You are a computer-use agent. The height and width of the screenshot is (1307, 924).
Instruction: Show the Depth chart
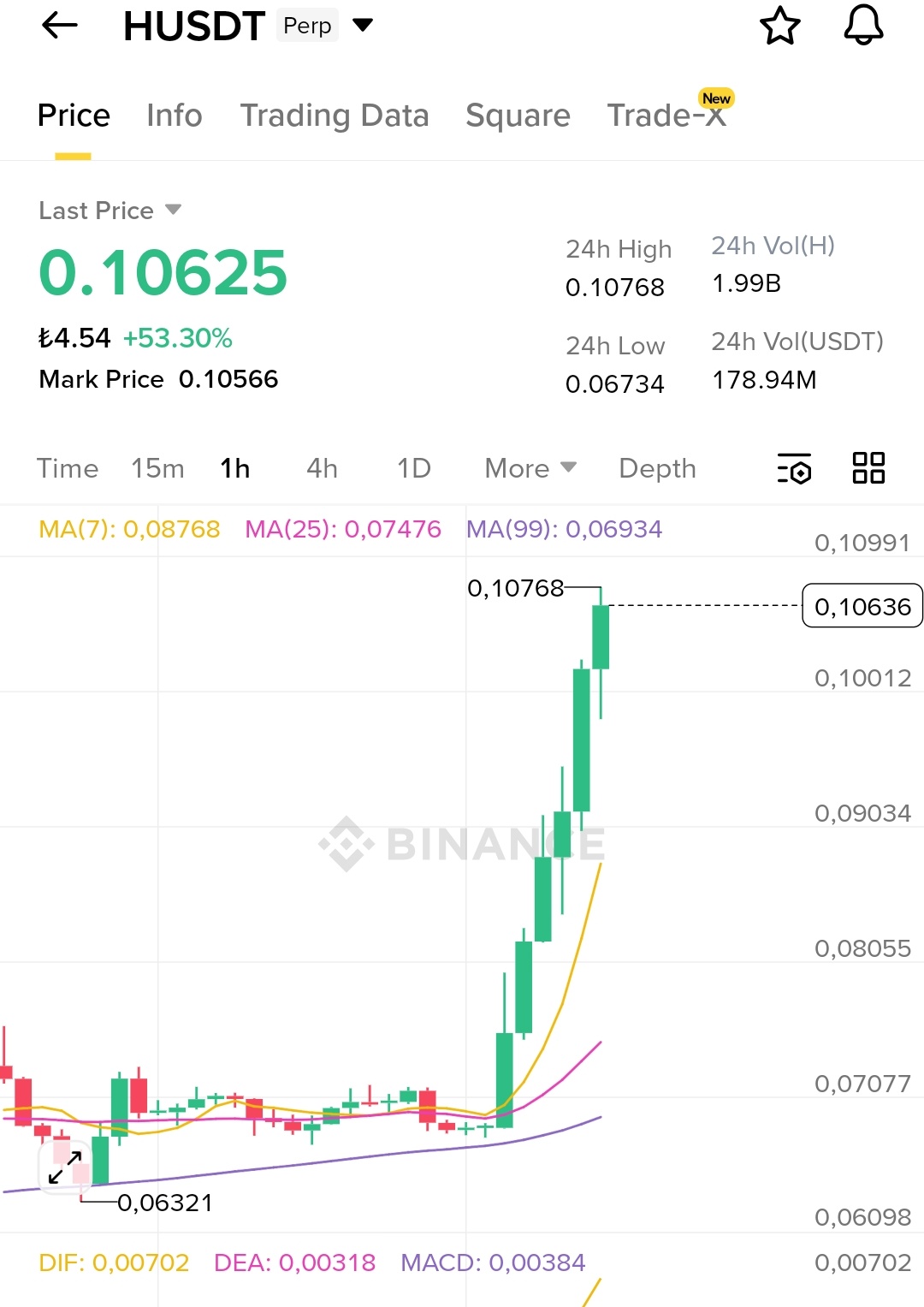[x=657, y=468]
